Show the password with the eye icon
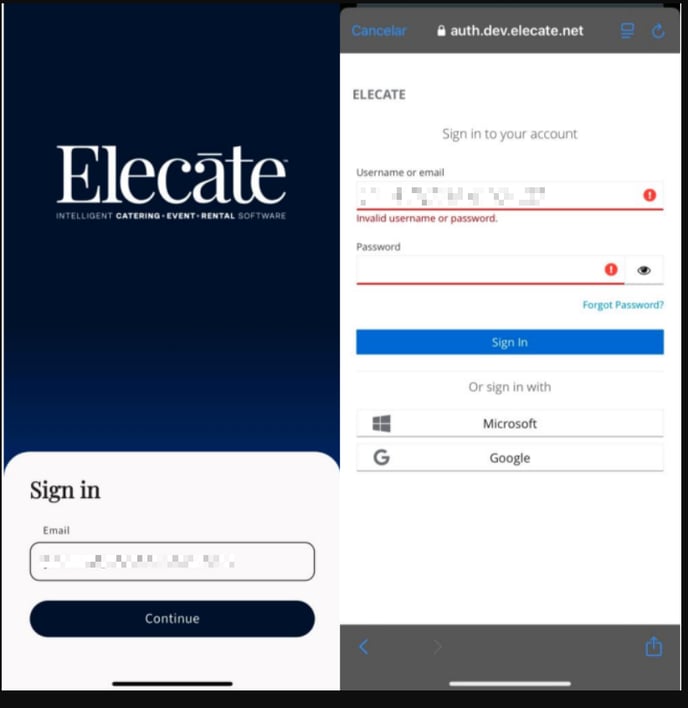The width and height of the screenshot is (688, 708). (x=644, y=270)
